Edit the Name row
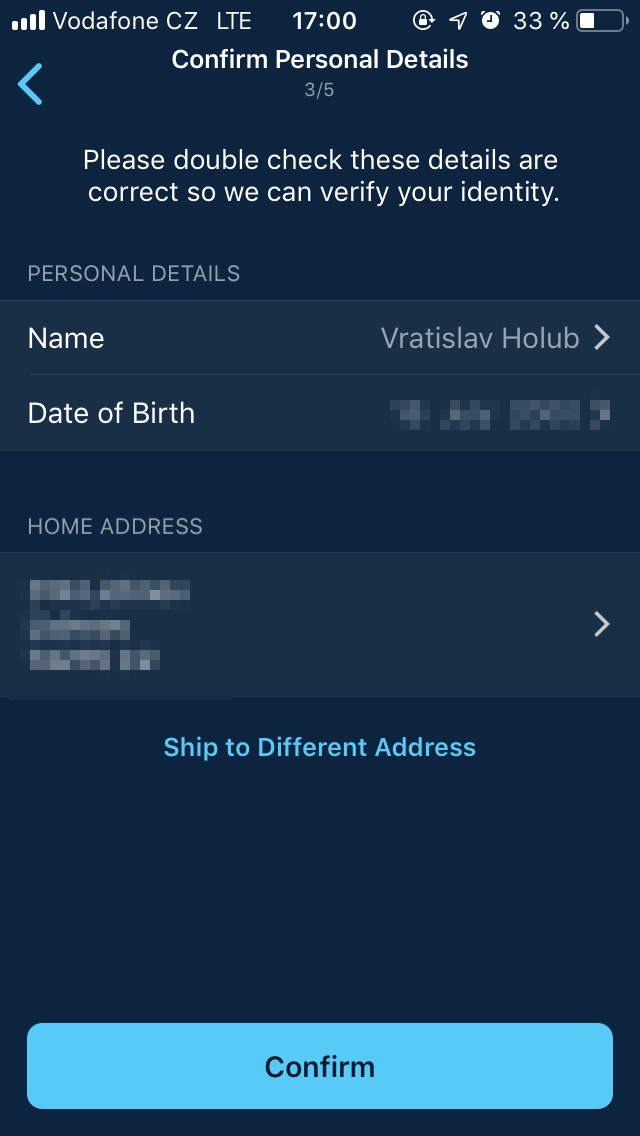The image size is (640, 1136). point(320,338)
